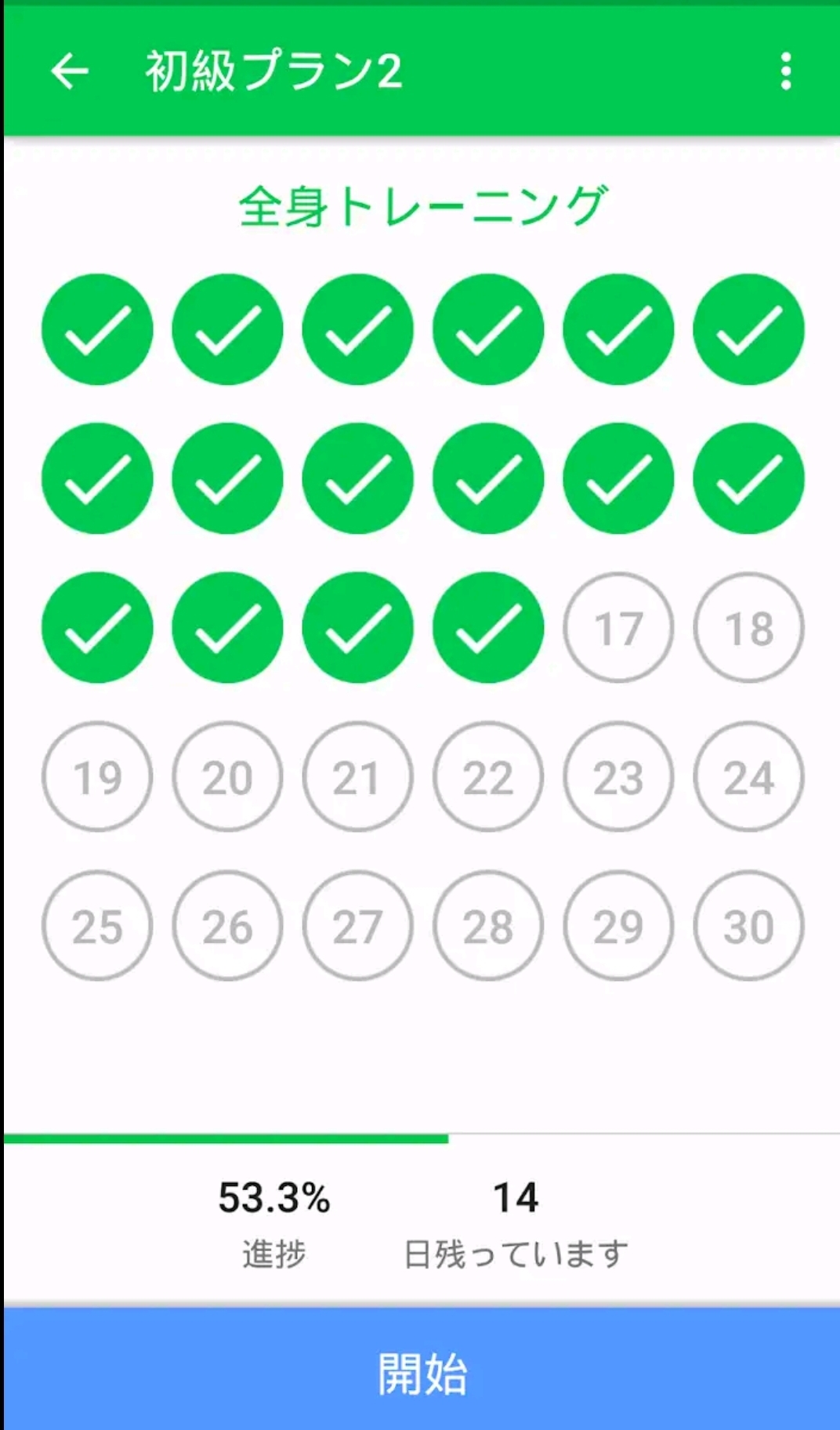This screenshot has height=1430, width=840.
Task: Choose day 26
Action: pyautogui.click(x=227, y=925)
